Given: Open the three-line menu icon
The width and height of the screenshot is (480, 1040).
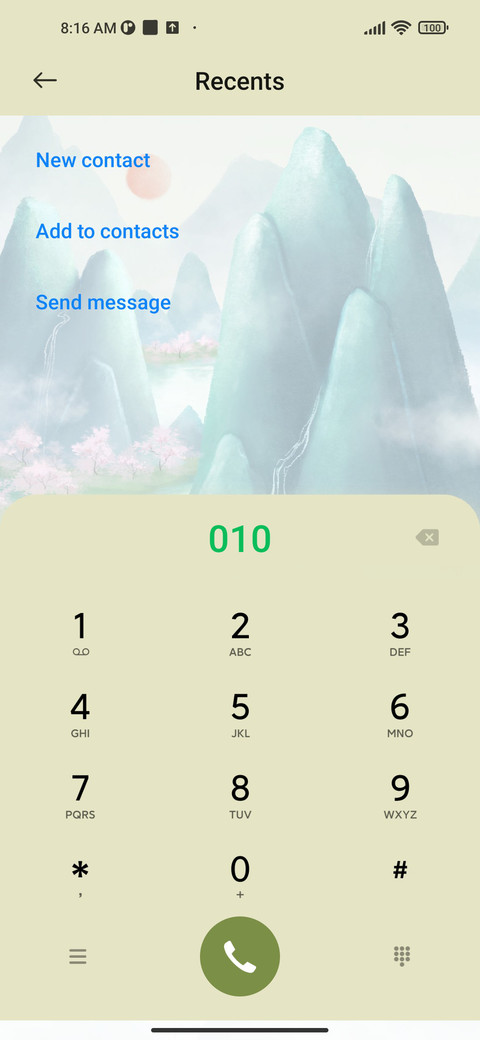Looking at the screenshot, I should (x=78, y=956).
